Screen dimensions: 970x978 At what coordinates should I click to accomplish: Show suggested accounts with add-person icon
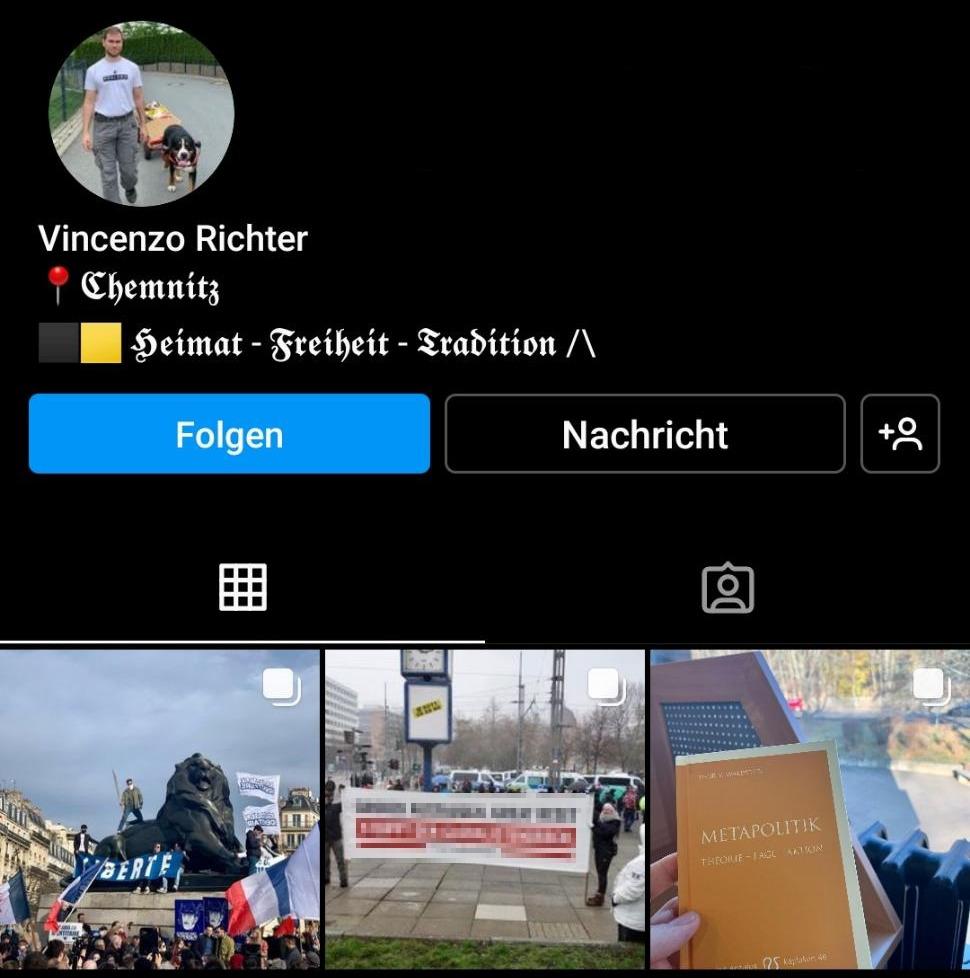tap(900, 434)
